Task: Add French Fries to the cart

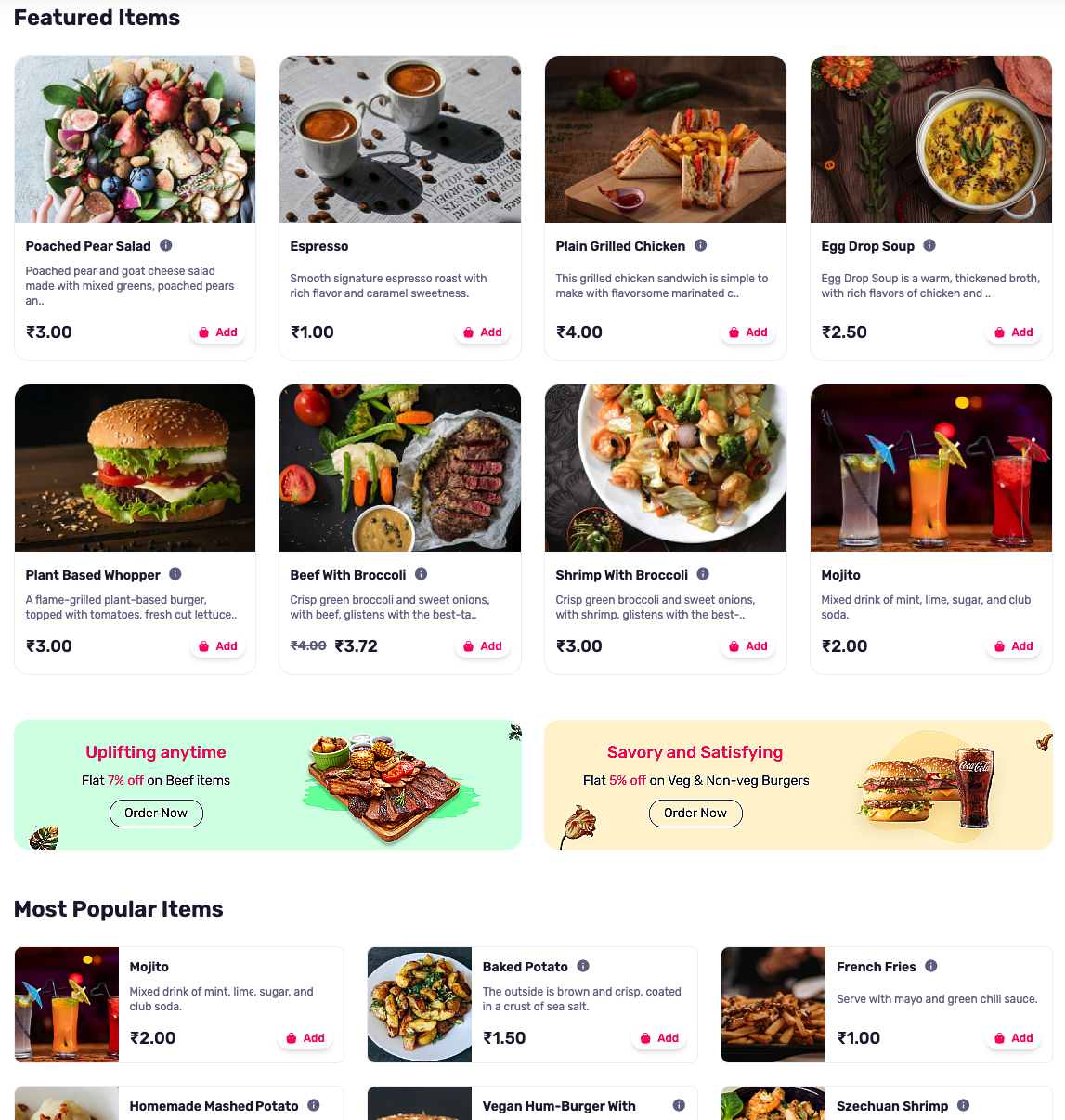Action: tap(1012, 1037)
